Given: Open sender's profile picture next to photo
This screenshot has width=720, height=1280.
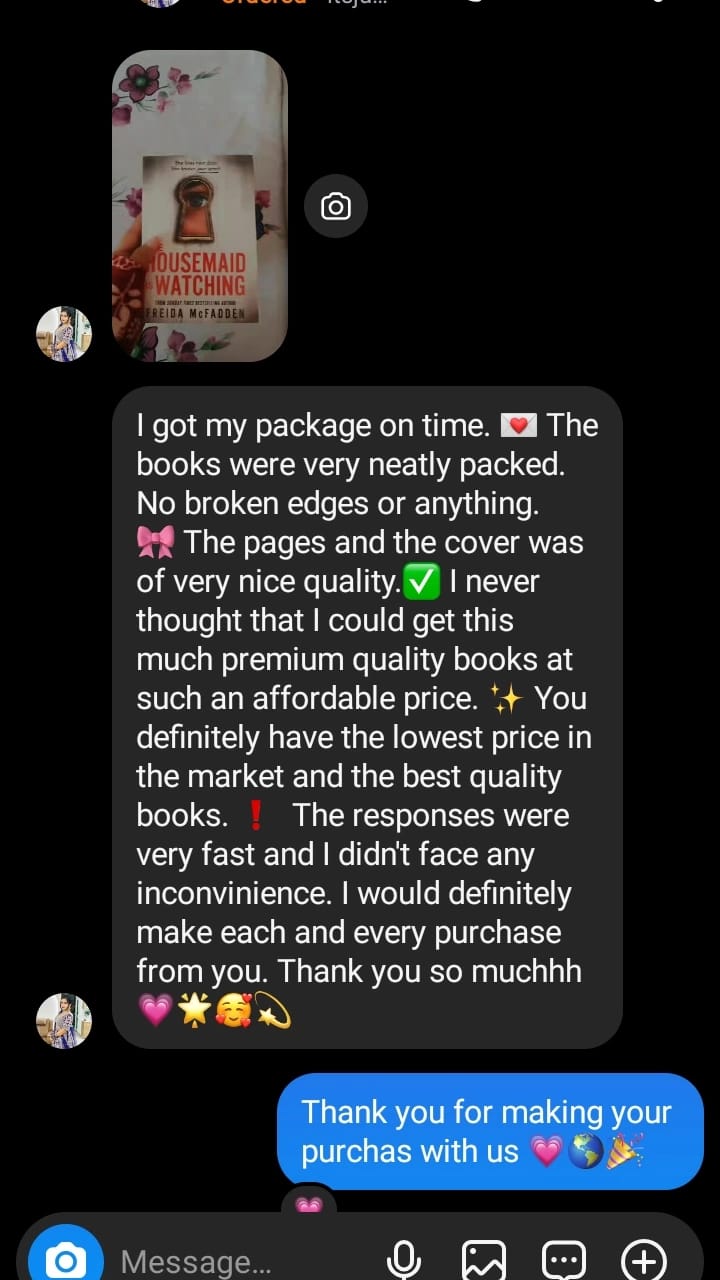Looking at the screenshot, I should [x=64, y=334].
